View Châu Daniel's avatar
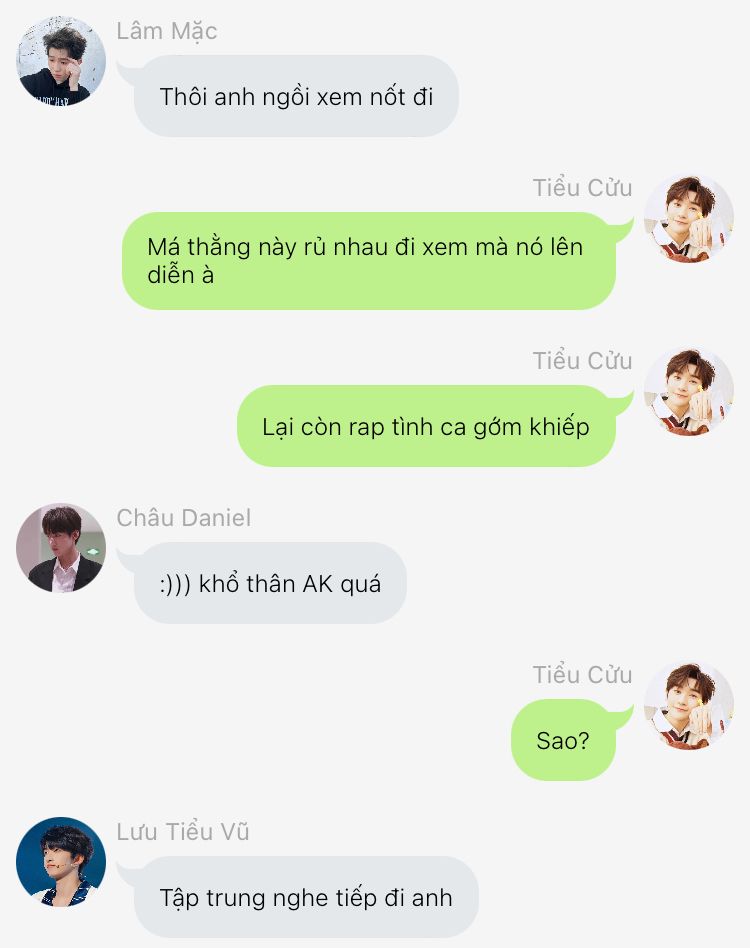This screenshot has height=948, width=750. pos(61,548)
